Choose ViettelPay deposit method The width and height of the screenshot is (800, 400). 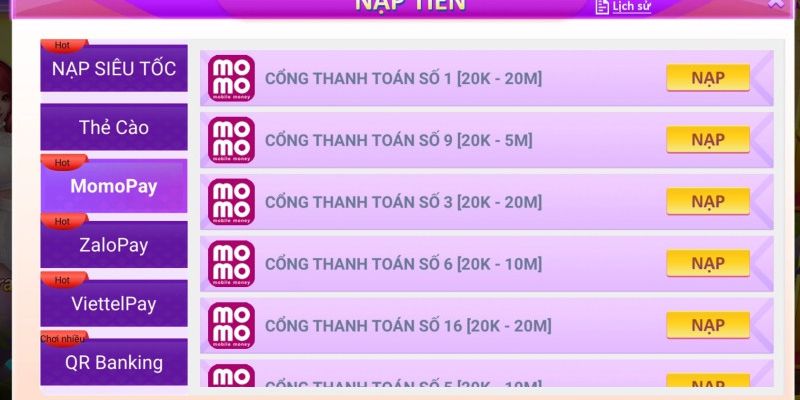click(x=114, y=304)
